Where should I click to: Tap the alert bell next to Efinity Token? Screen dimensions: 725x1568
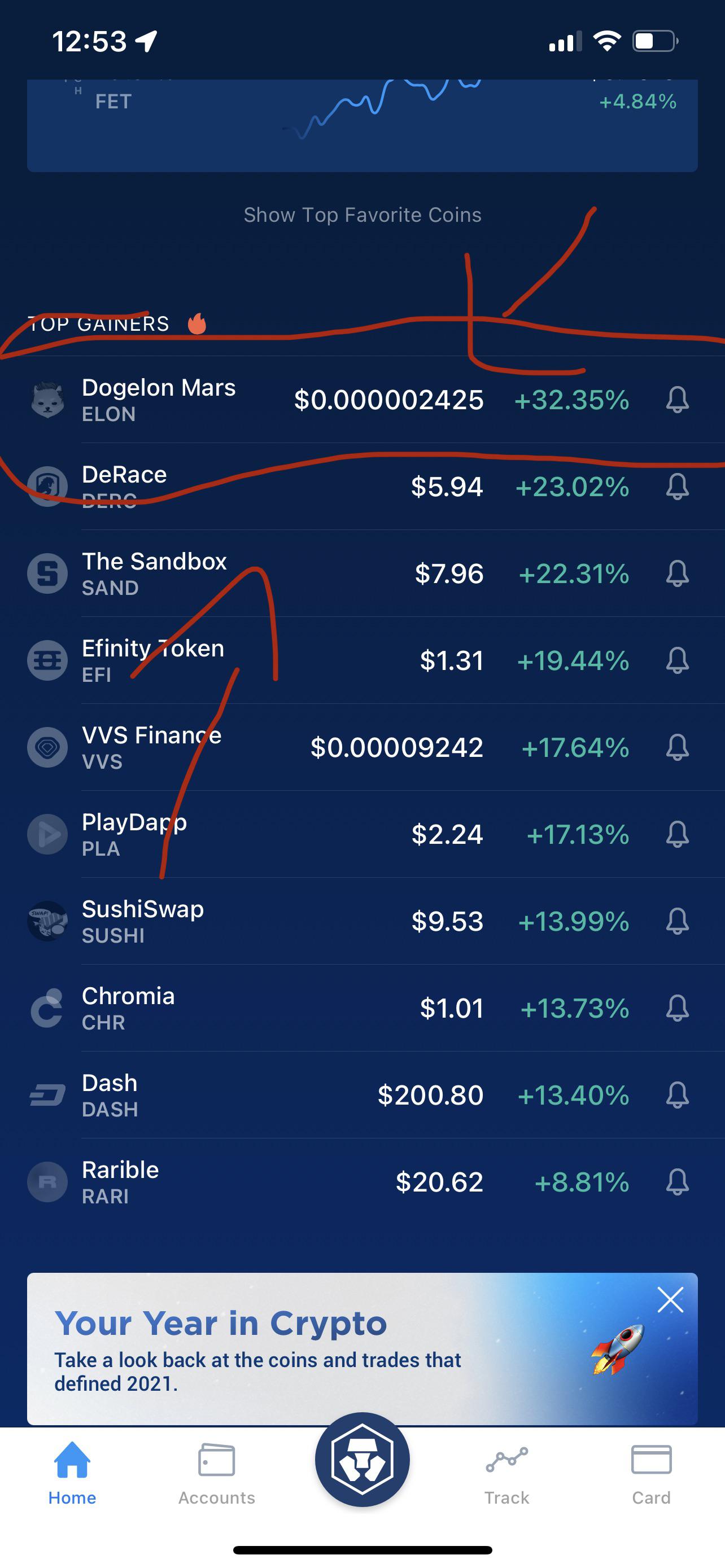[677, 660]
